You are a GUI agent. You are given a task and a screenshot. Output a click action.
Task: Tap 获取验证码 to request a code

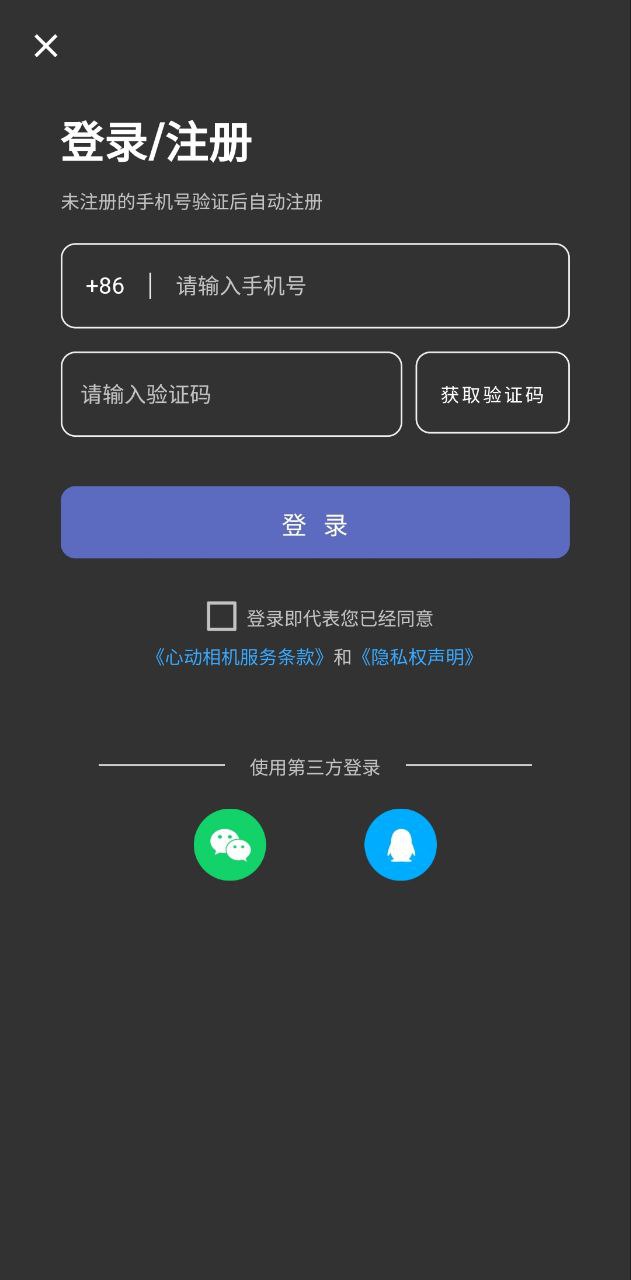coord(492,393)
